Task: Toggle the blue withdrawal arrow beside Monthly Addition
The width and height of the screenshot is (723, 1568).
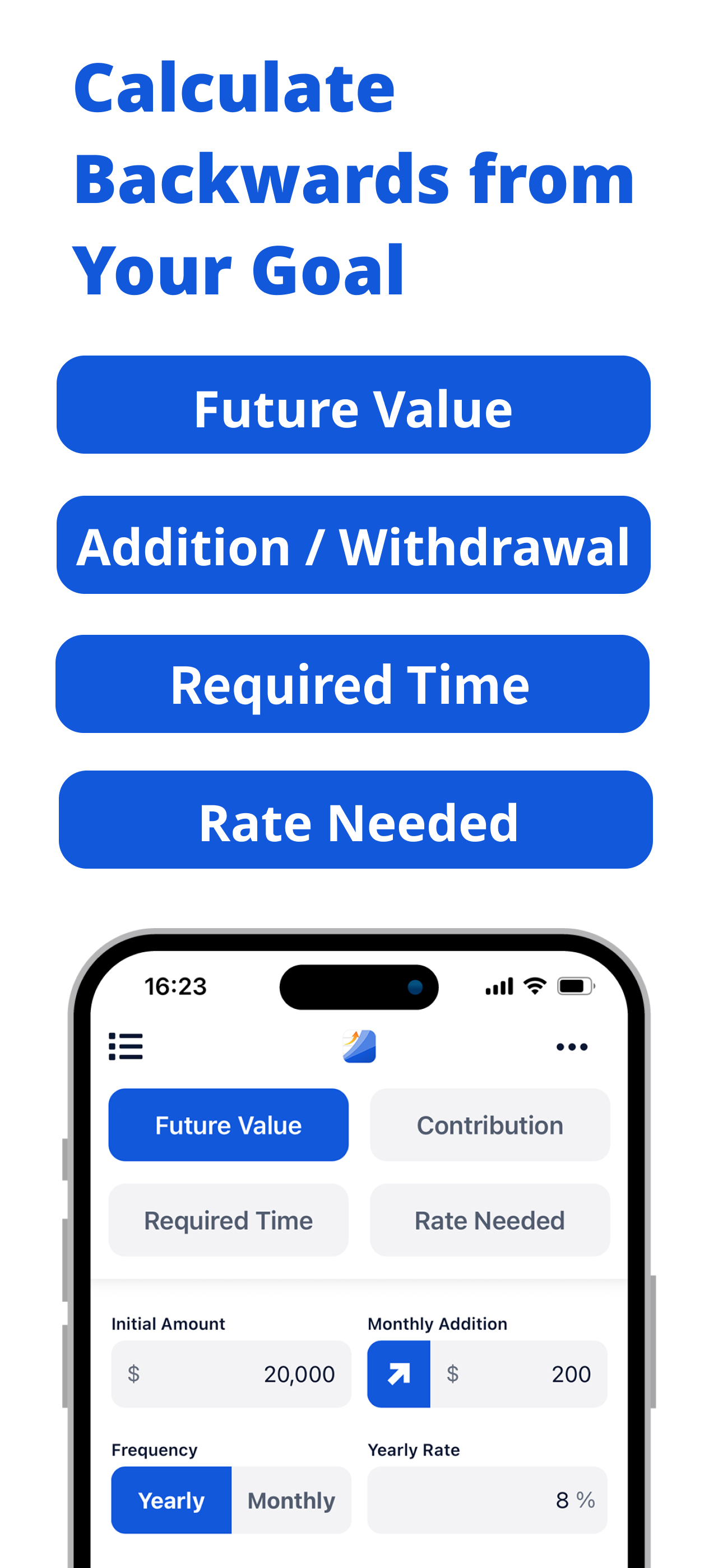Action: pos(398,1374)
